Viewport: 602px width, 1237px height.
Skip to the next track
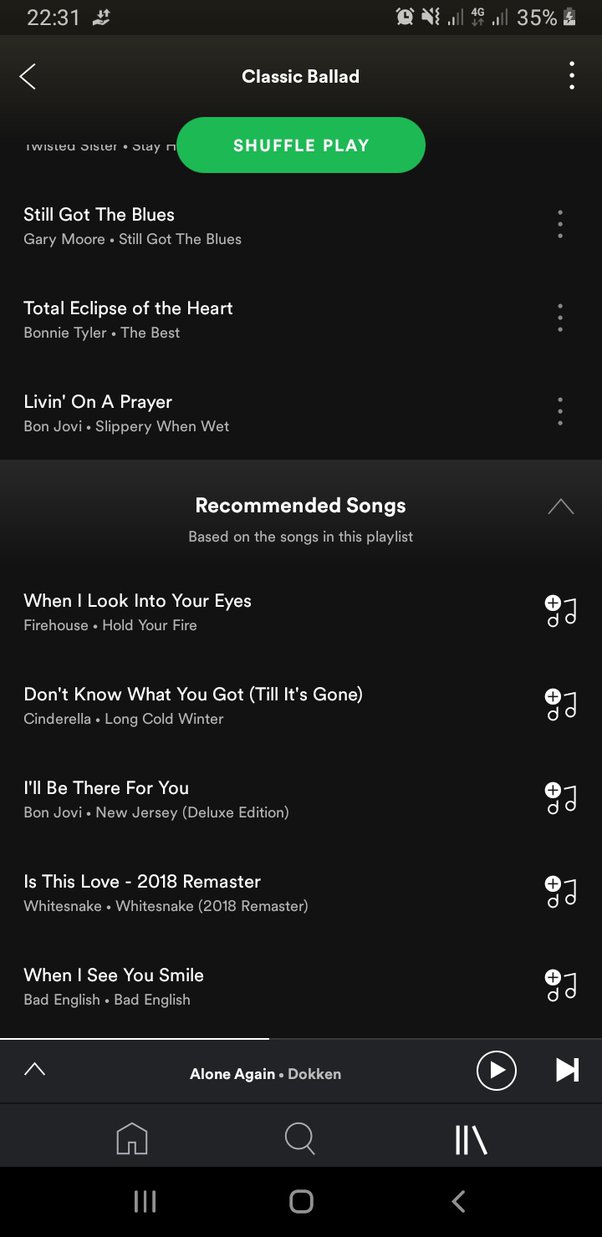pos(567,1071)
